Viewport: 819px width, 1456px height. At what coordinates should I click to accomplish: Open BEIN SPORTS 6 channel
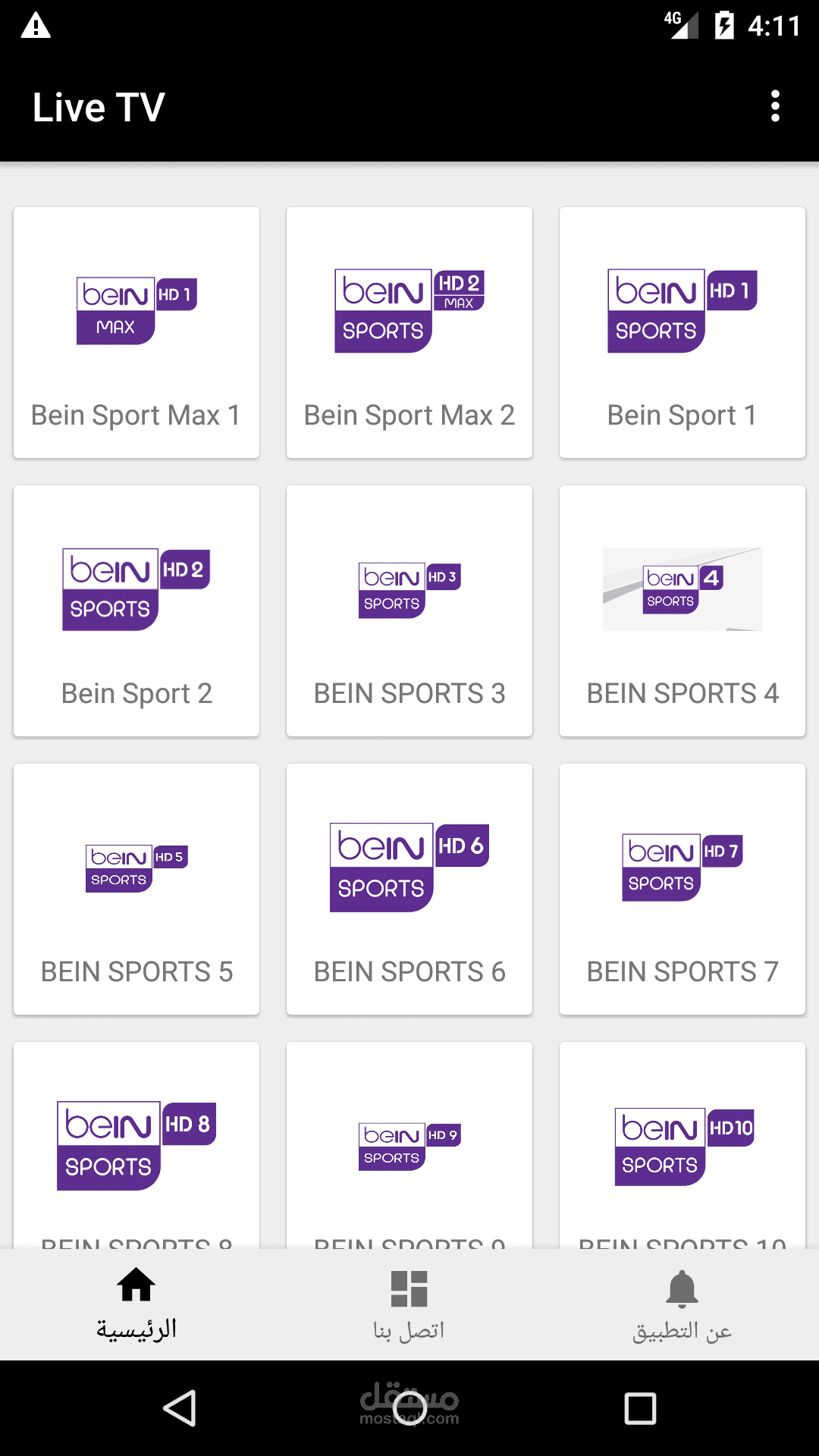pos(409,889)
